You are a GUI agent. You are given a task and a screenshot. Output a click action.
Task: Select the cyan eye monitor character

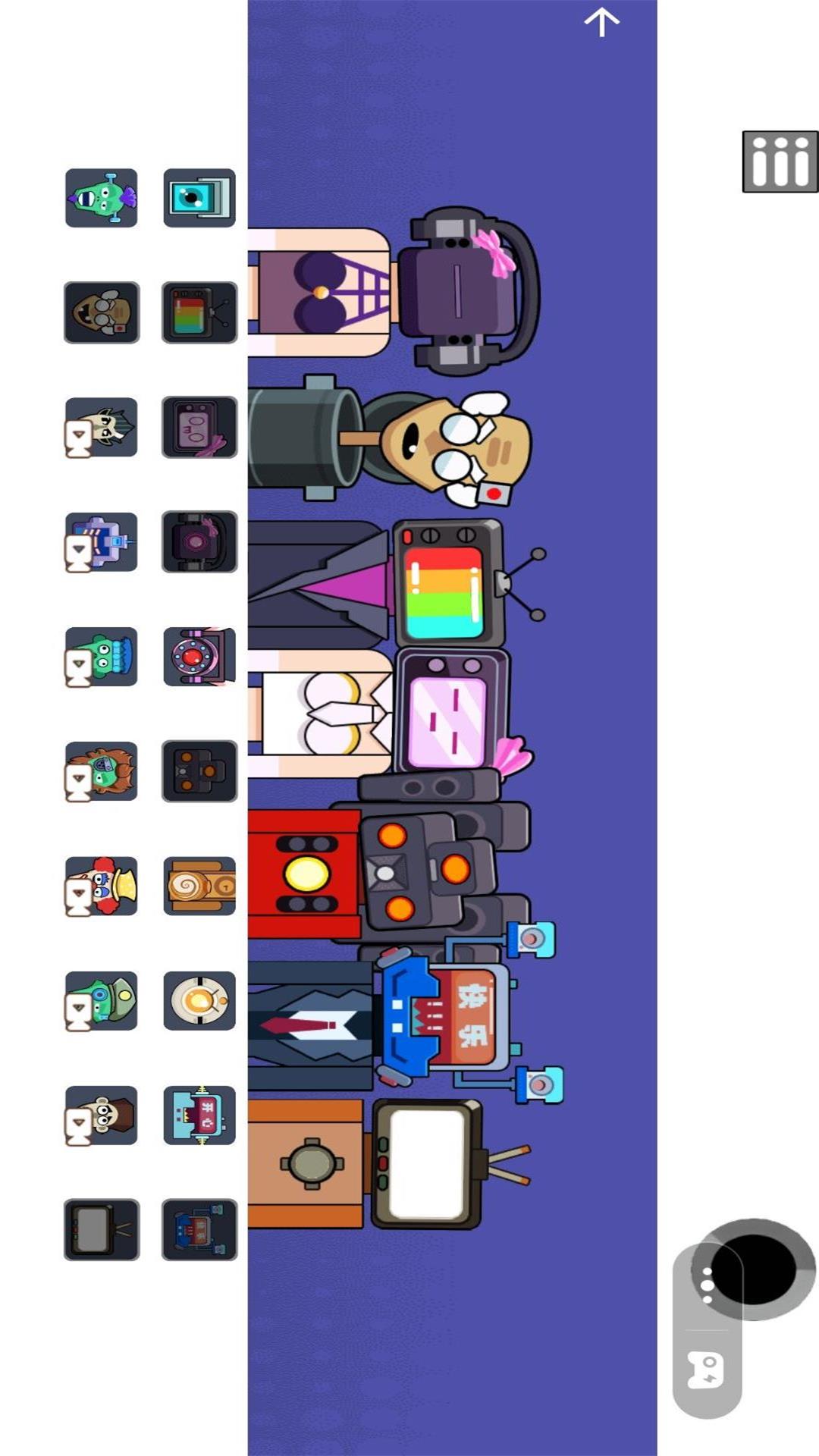(x=199, y=198)
